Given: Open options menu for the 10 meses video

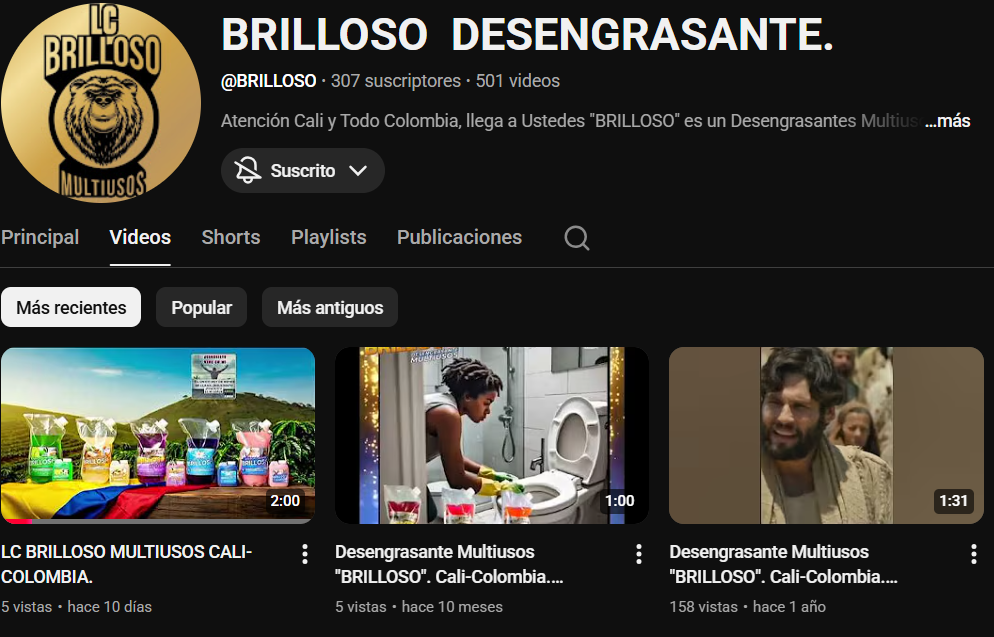Looking at the screenshot, I should coord(639,554).
